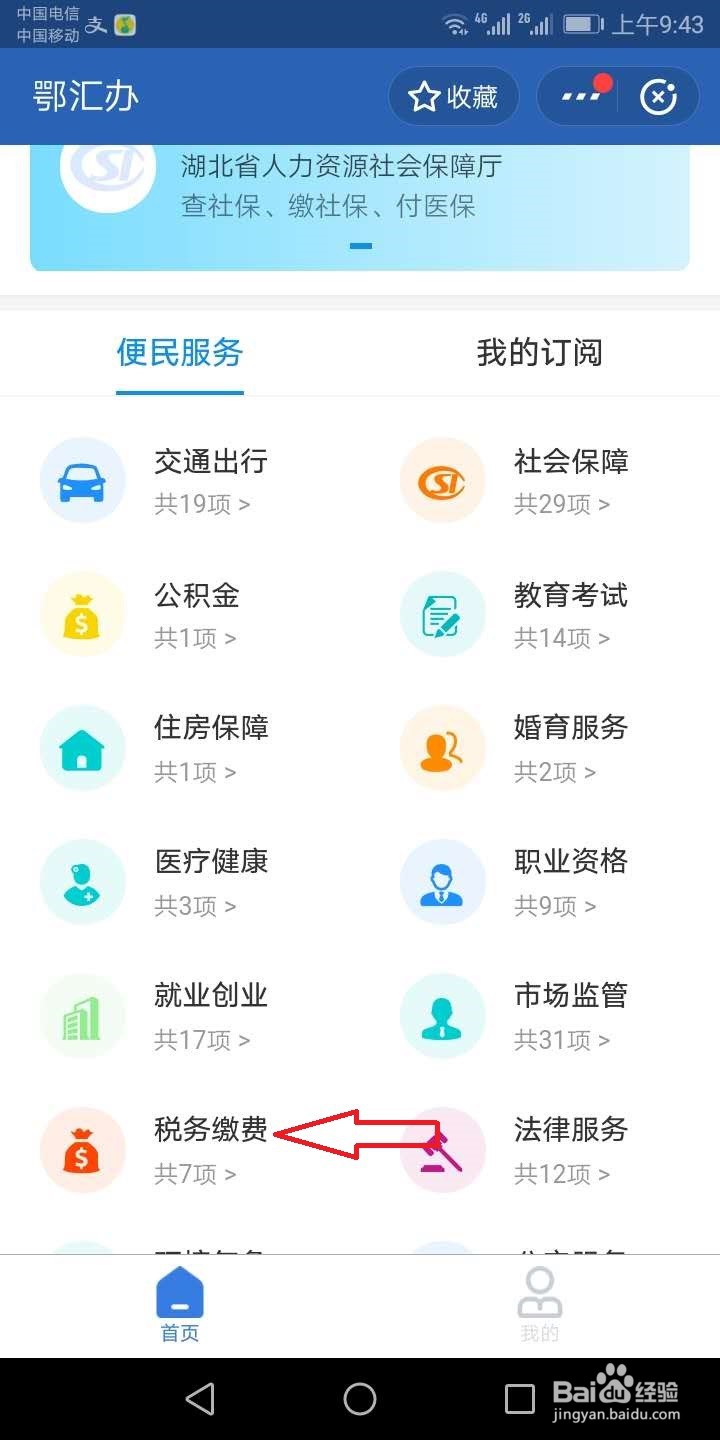The image size is (720, 1440).
Task: Open the 税务缴费 red money bag icon
Action: pos(82,1150)
